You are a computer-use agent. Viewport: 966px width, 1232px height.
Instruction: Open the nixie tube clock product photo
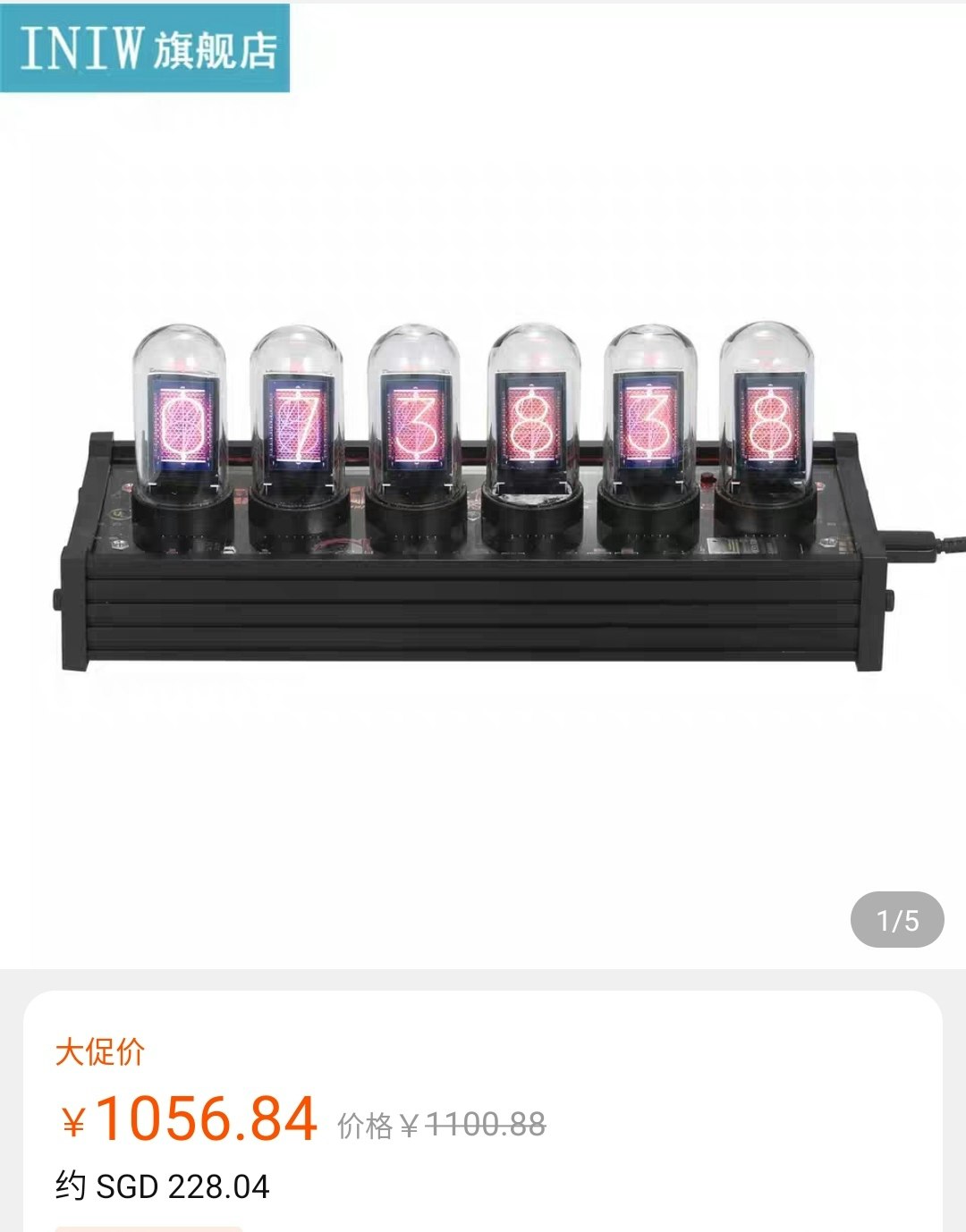pyautogui.click(x=474, y=501)
